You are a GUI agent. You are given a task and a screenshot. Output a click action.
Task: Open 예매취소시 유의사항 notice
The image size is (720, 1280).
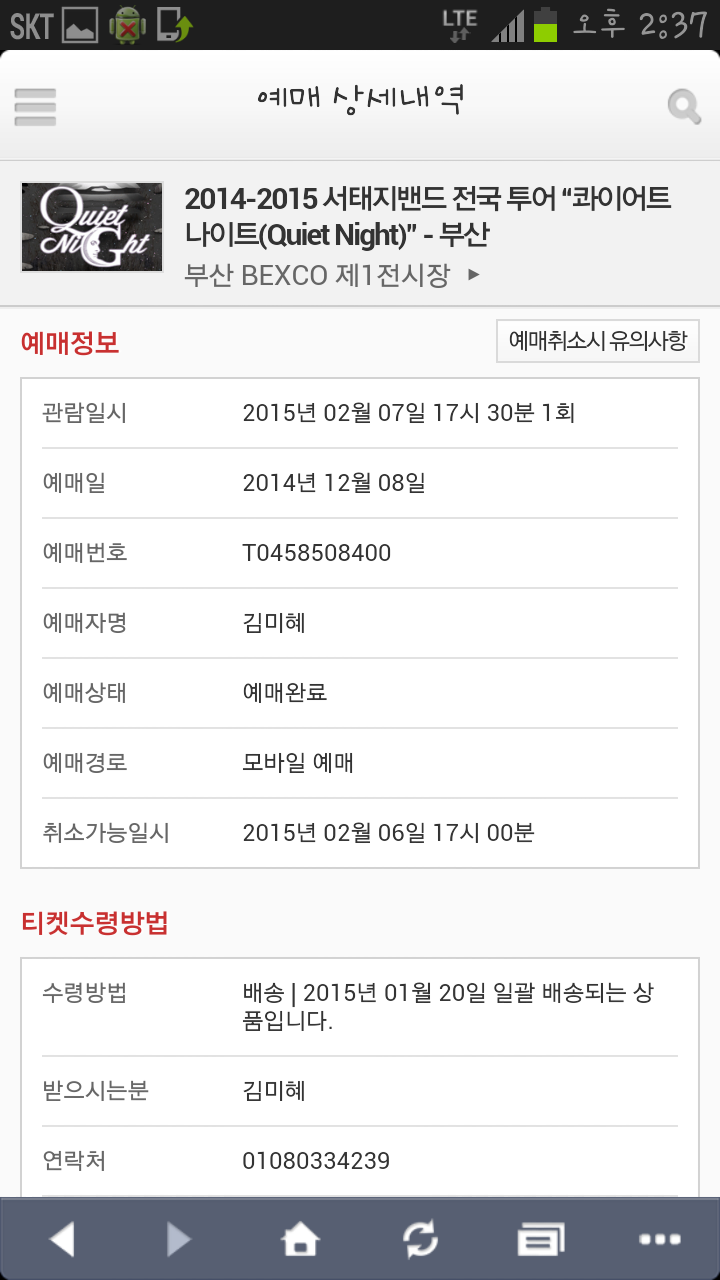coord(598,341)
